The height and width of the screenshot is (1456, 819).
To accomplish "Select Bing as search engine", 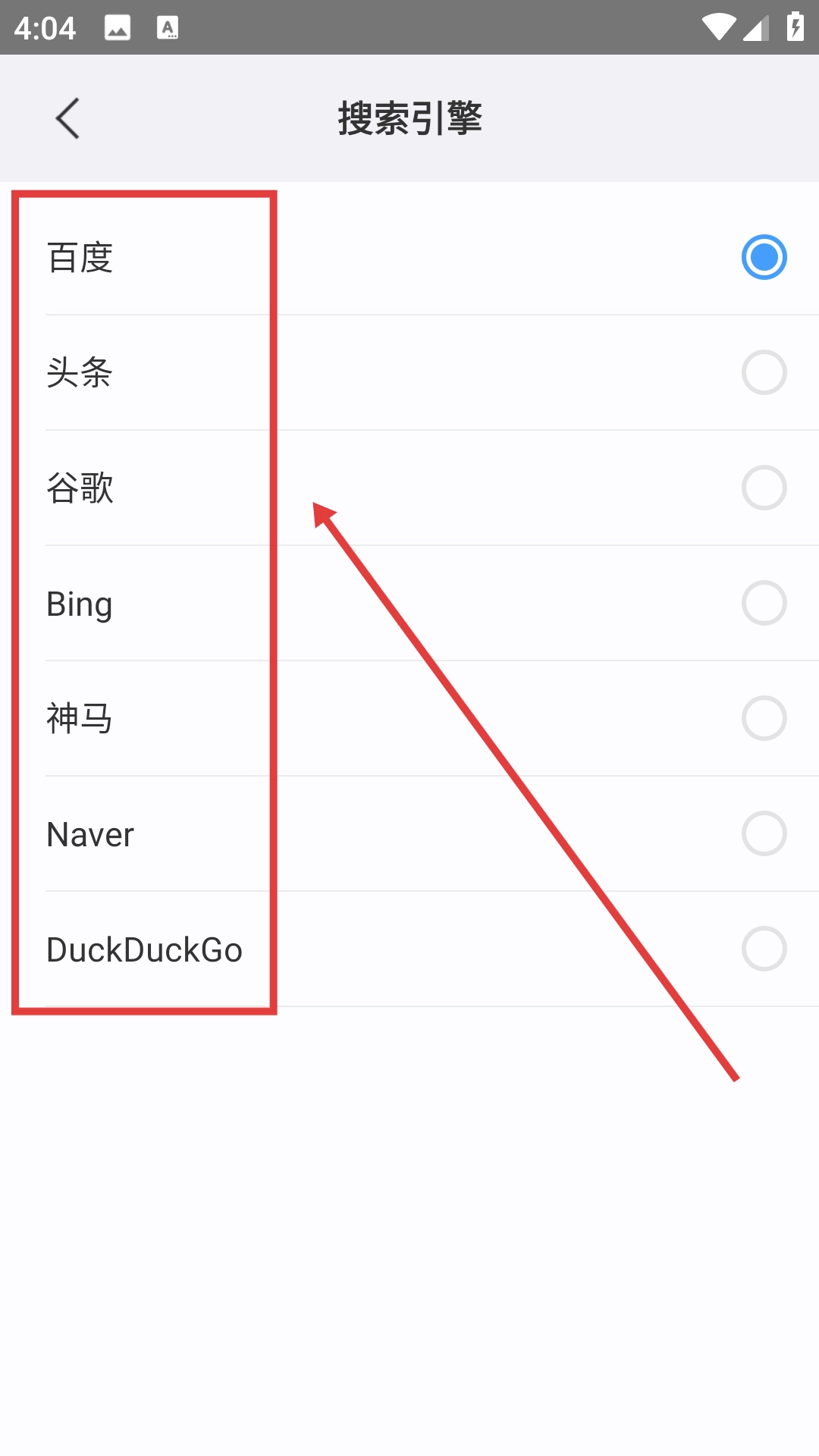I will [764, 604].
